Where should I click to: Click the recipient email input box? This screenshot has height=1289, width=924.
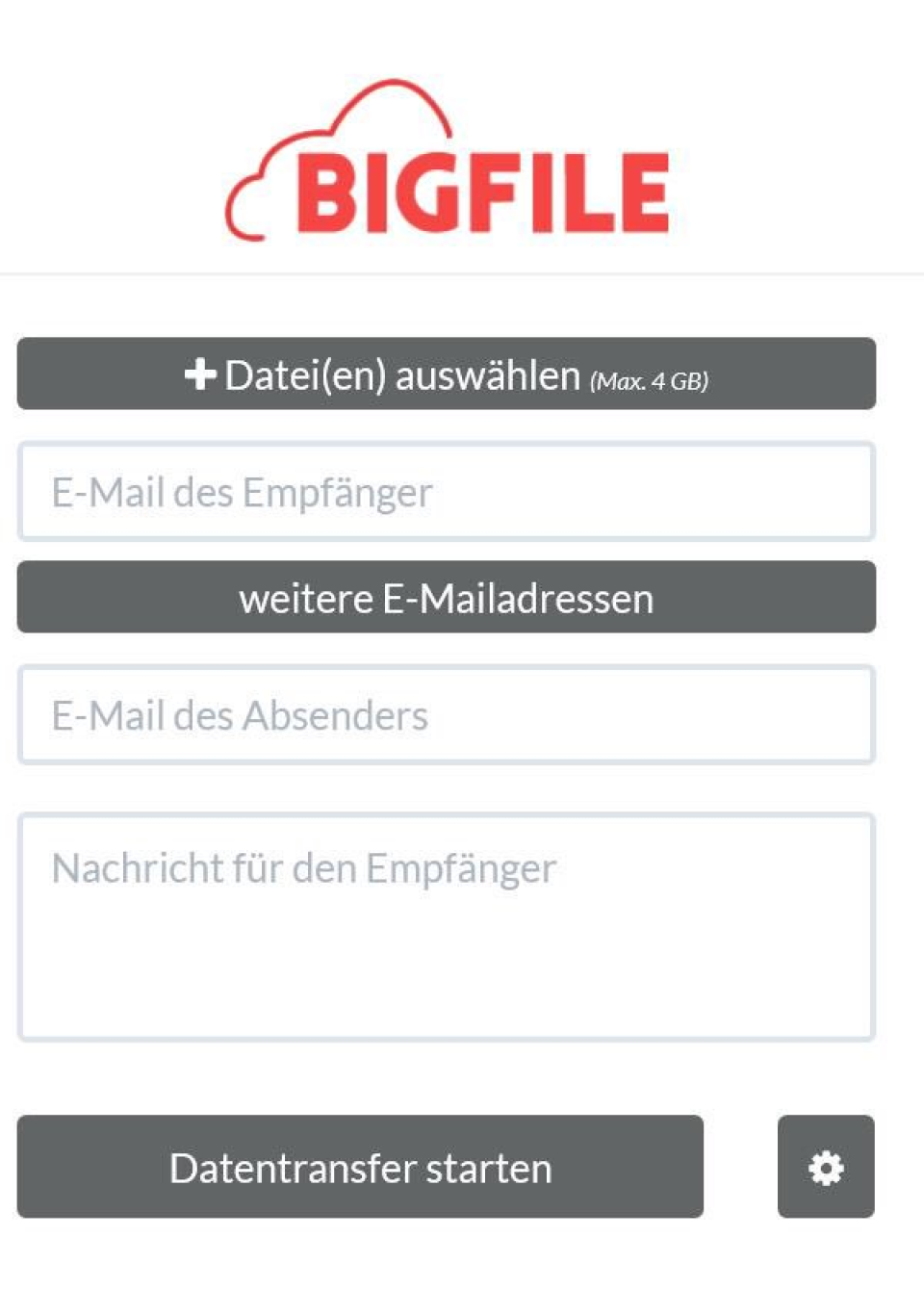pyautogui.click(x=447, y=491)
